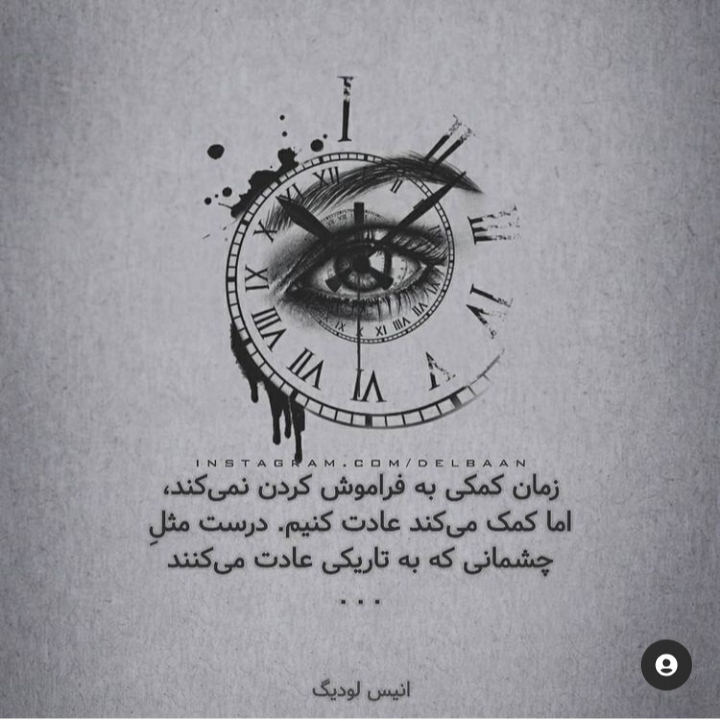Show tagged people on this post
This screenshot has width=720, height=721.
pyautogui.click(x=666, y=665)
